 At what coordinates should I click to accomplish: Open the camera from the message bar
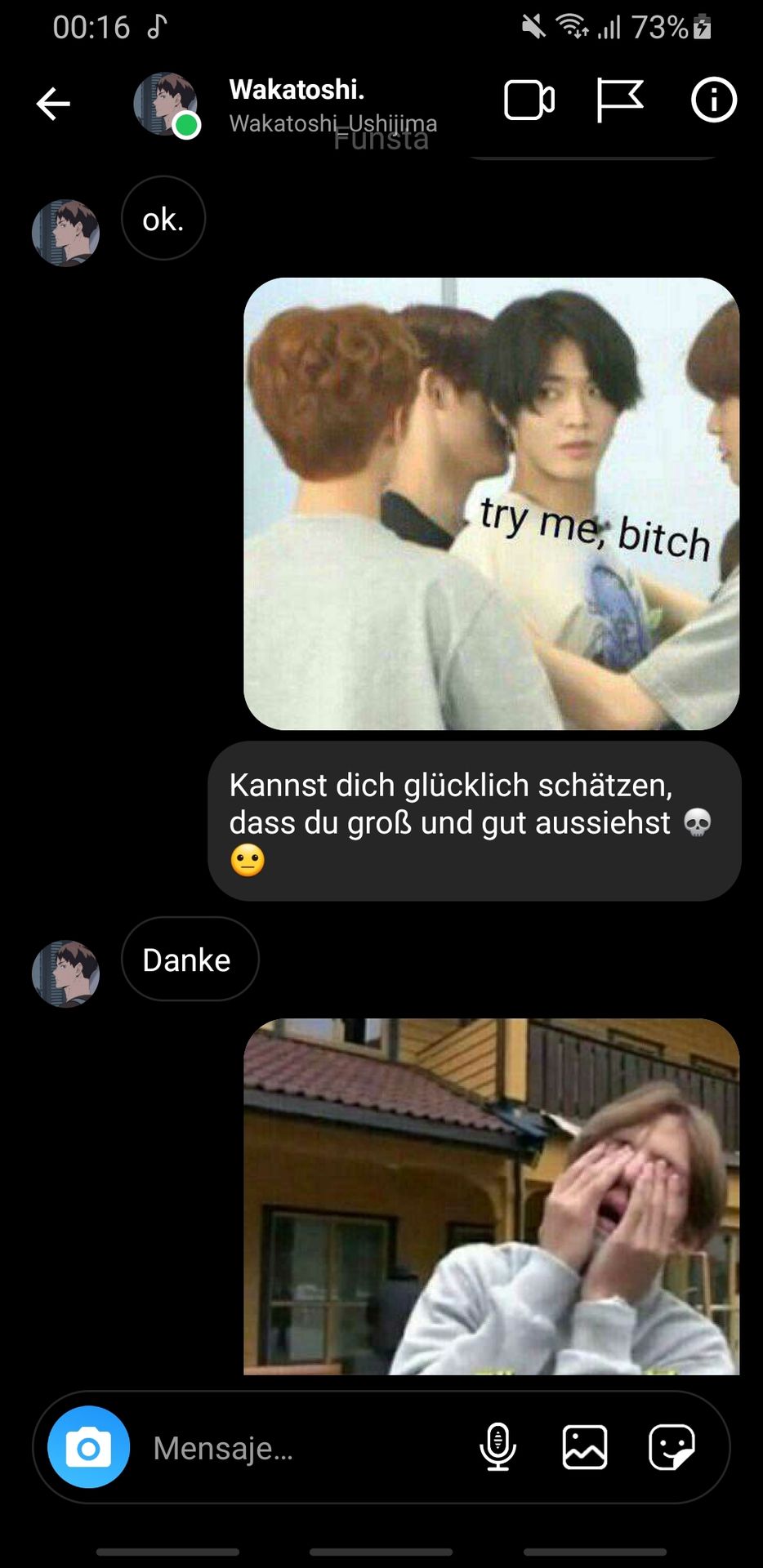click(x=88, y=1447)
